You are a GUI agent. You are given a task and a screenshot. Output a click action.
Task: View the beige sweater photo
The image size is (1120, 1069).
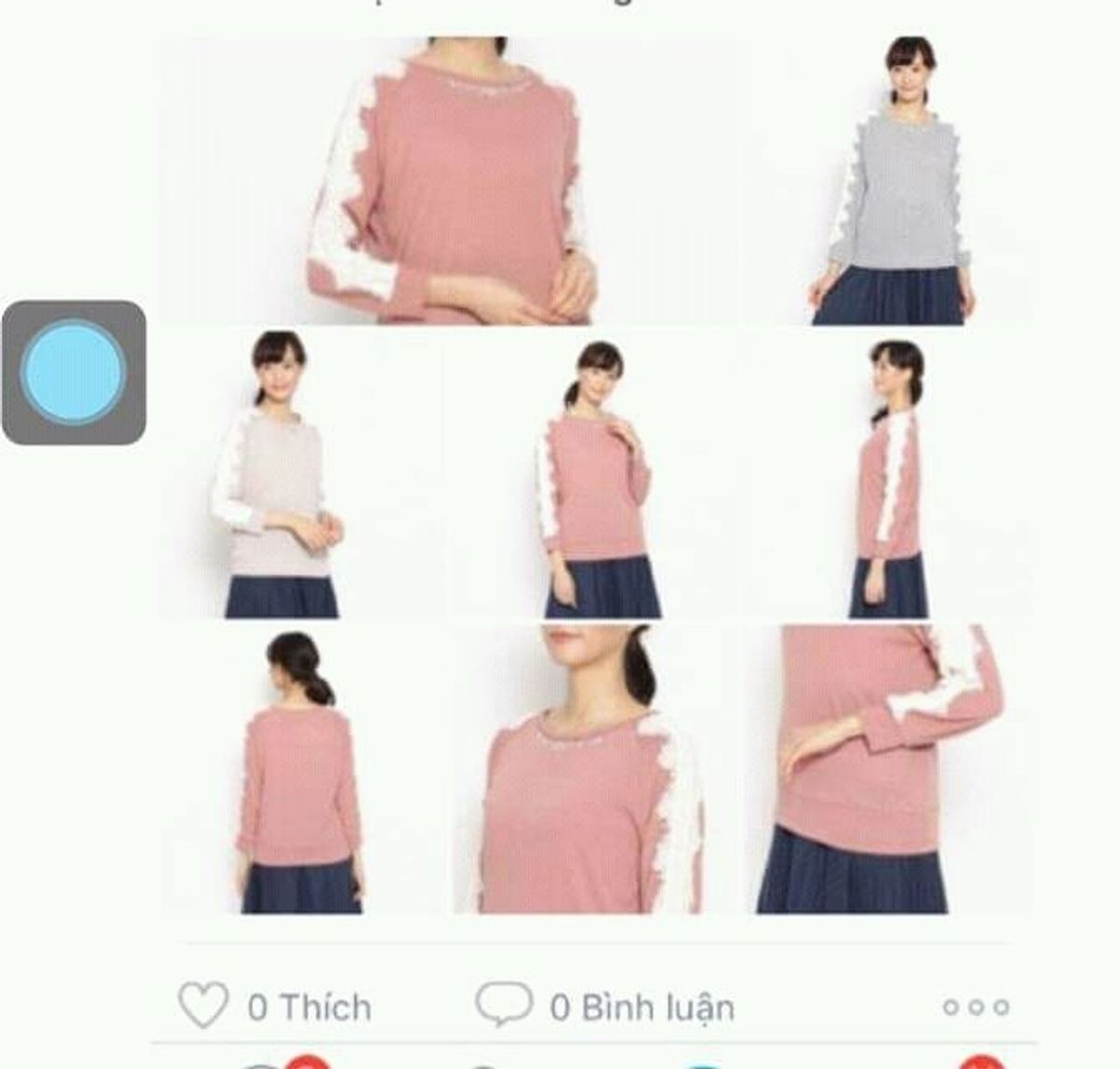point(299,474)
